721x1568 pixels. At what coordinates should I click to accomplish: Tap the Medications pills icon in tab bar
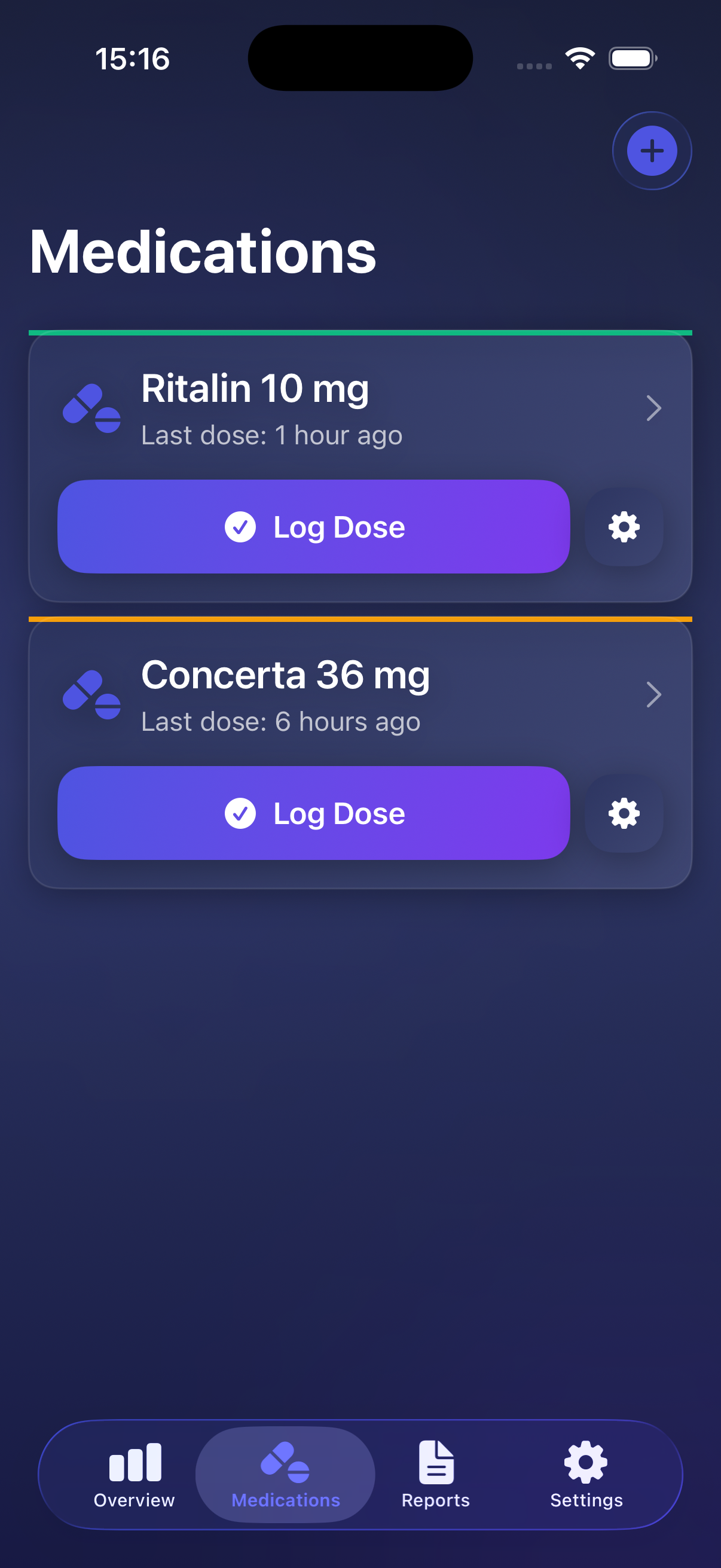[285, 1465]
